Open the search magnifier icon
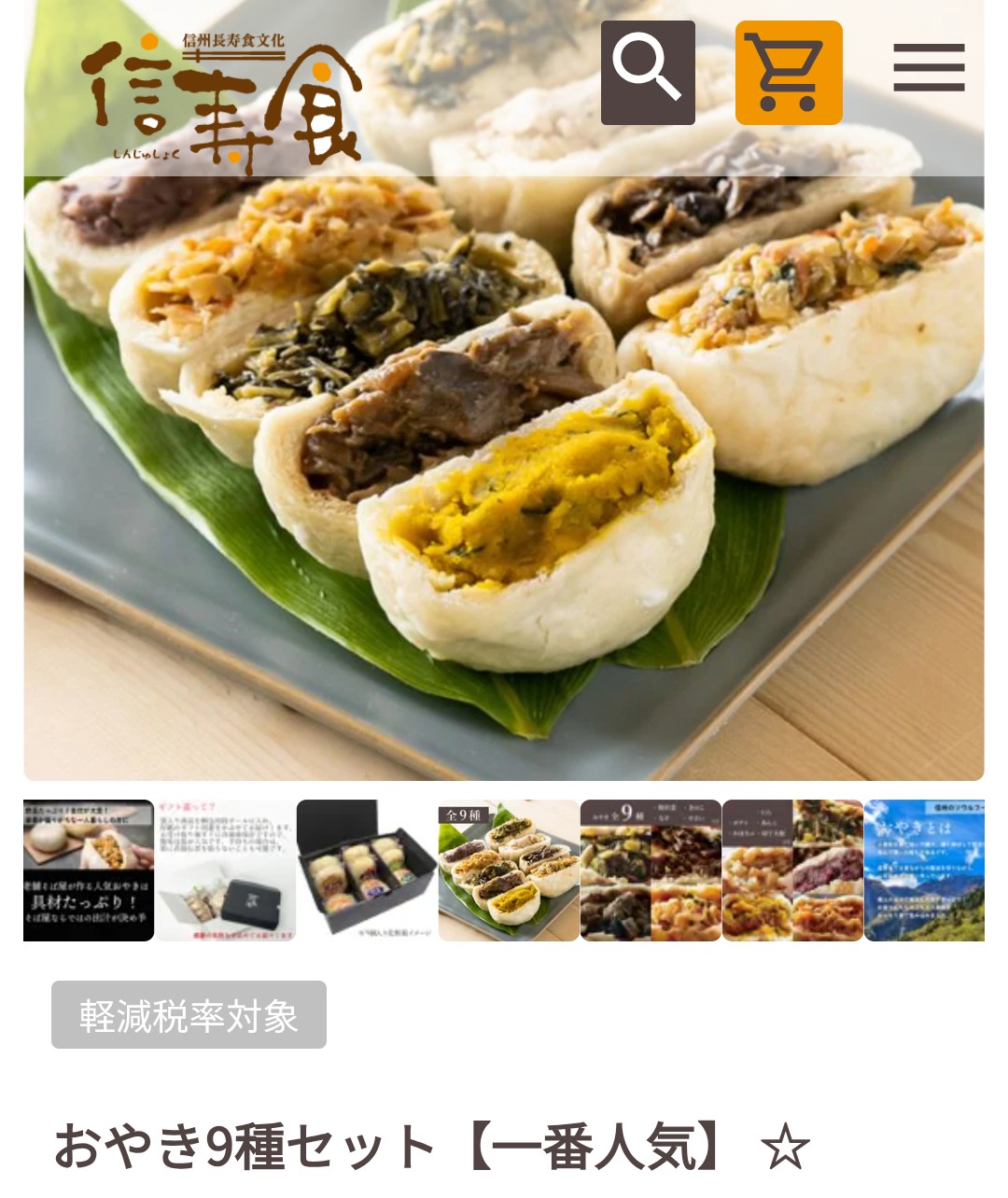Image resolution: width=1008 pixels, height=1198 pixels. (x=648, y=73)
